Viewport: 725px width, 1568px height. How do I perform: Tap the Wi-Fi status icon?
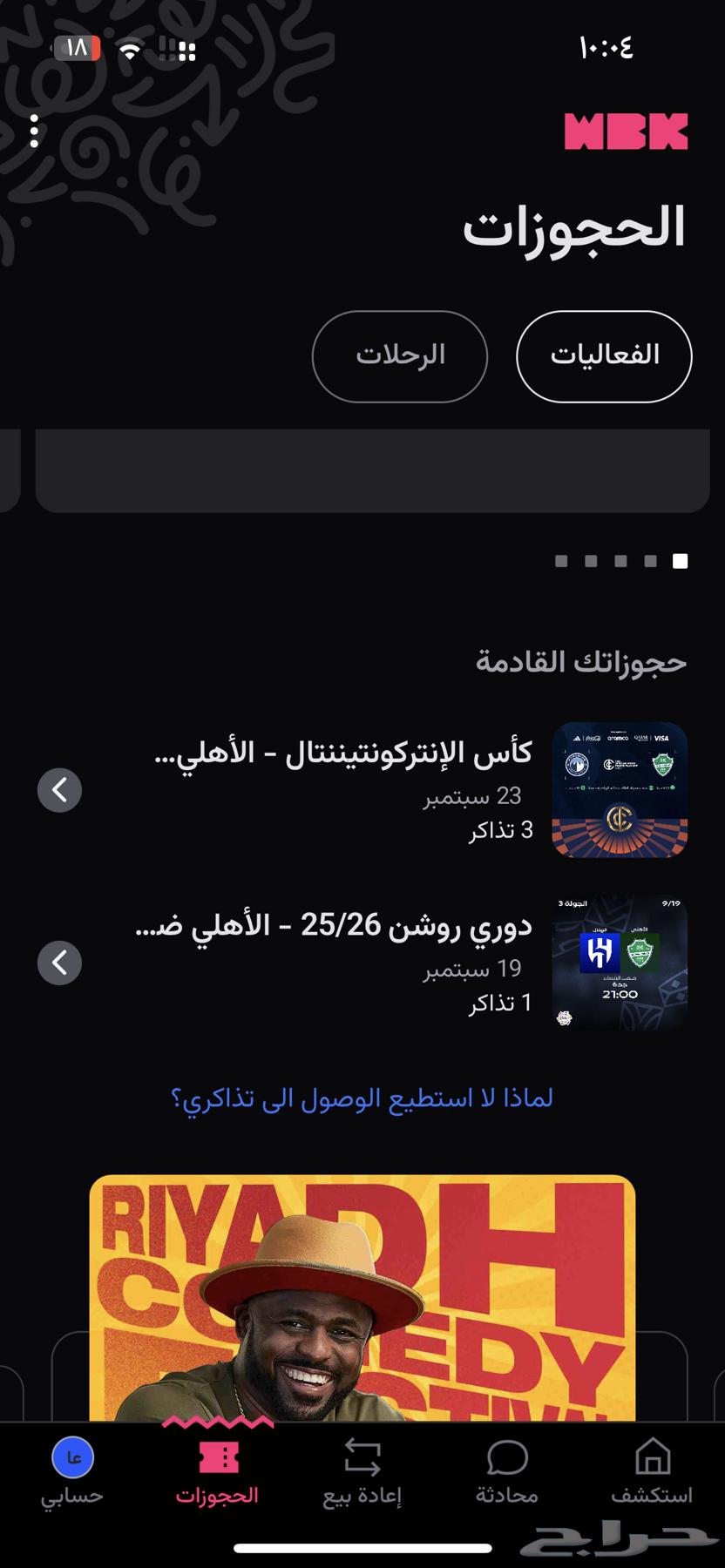pos(131,50)
